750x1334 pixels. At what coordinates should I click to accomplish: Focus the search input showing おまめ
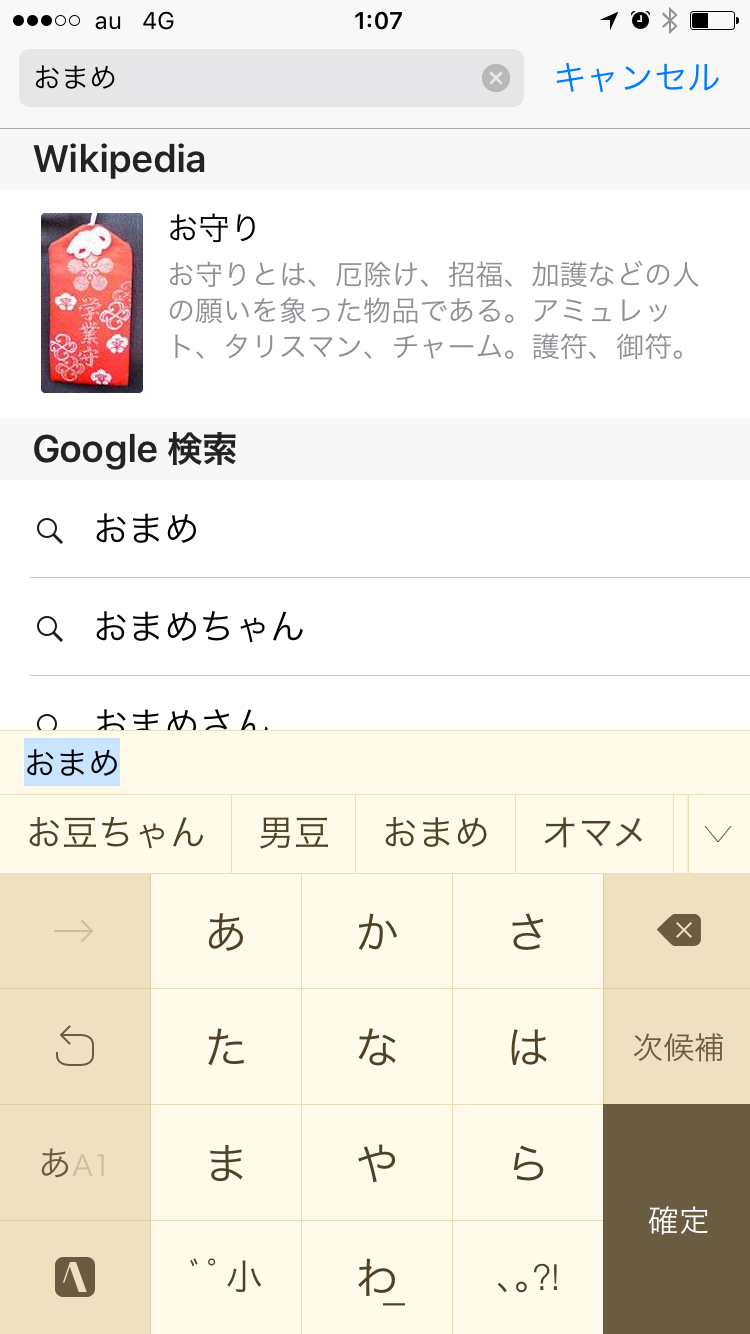click(250, 78)
